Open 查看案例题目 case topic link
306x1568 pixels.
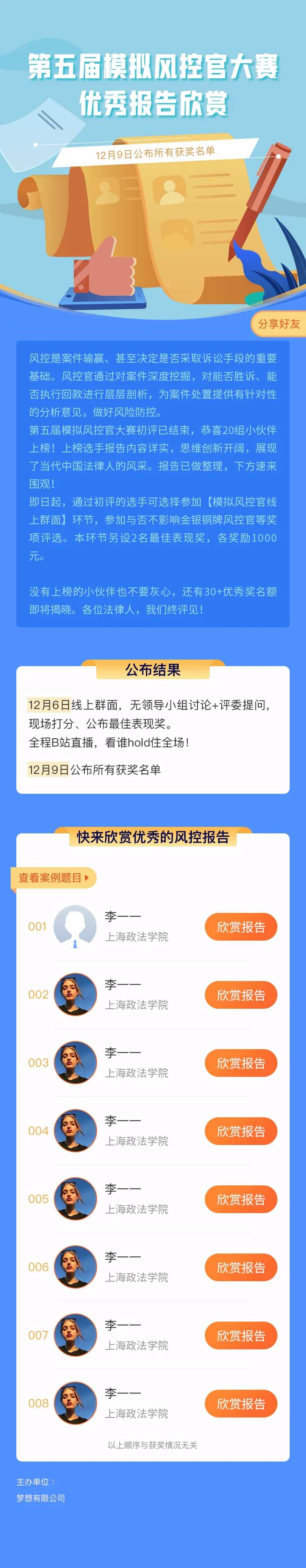[x=53, y=877]
